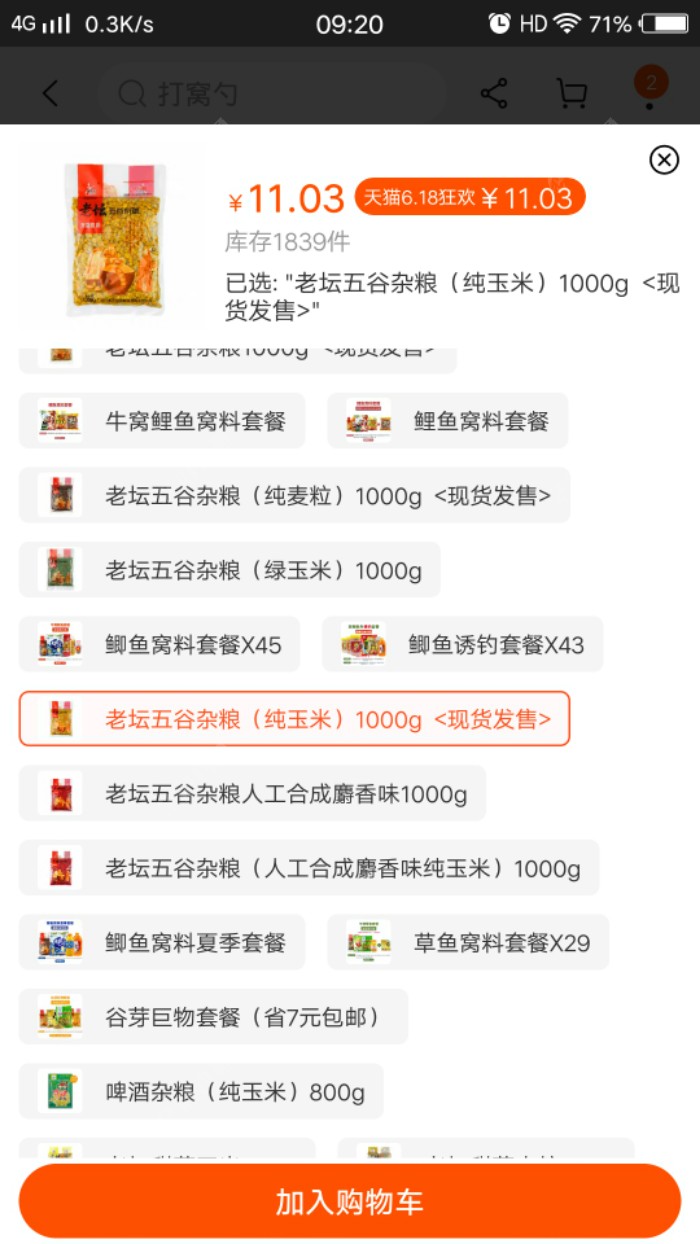Pick 老坛五谷杂粮（绿玉米）1000g
Viewport: 700px width, 1244px height.
coord(229,571)
